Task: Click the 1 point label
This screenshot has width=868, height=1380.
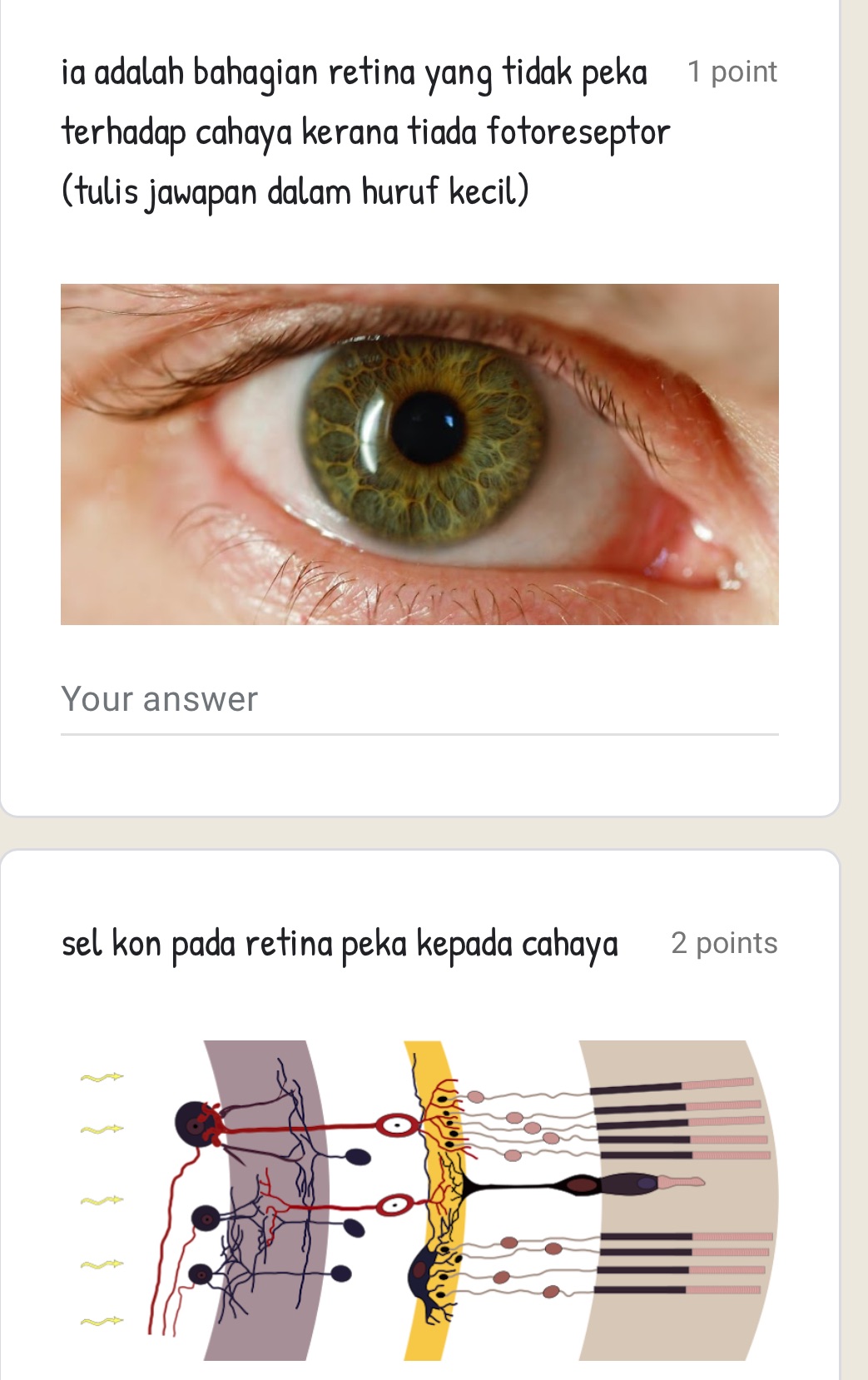Action: [x=731, y=71]
